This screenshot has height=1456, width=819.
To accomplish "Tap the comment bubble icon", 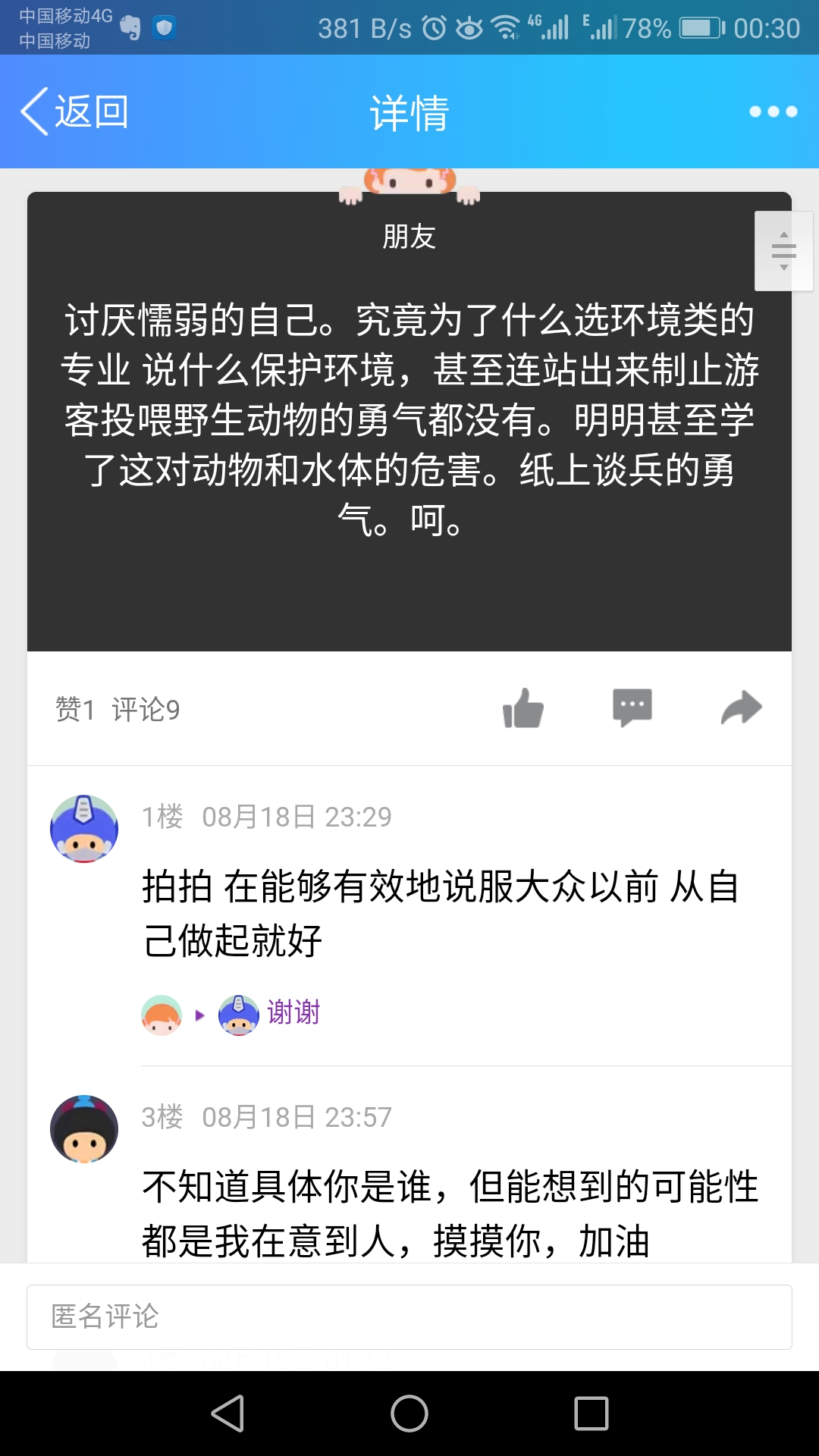I will [x=632, y=708].
